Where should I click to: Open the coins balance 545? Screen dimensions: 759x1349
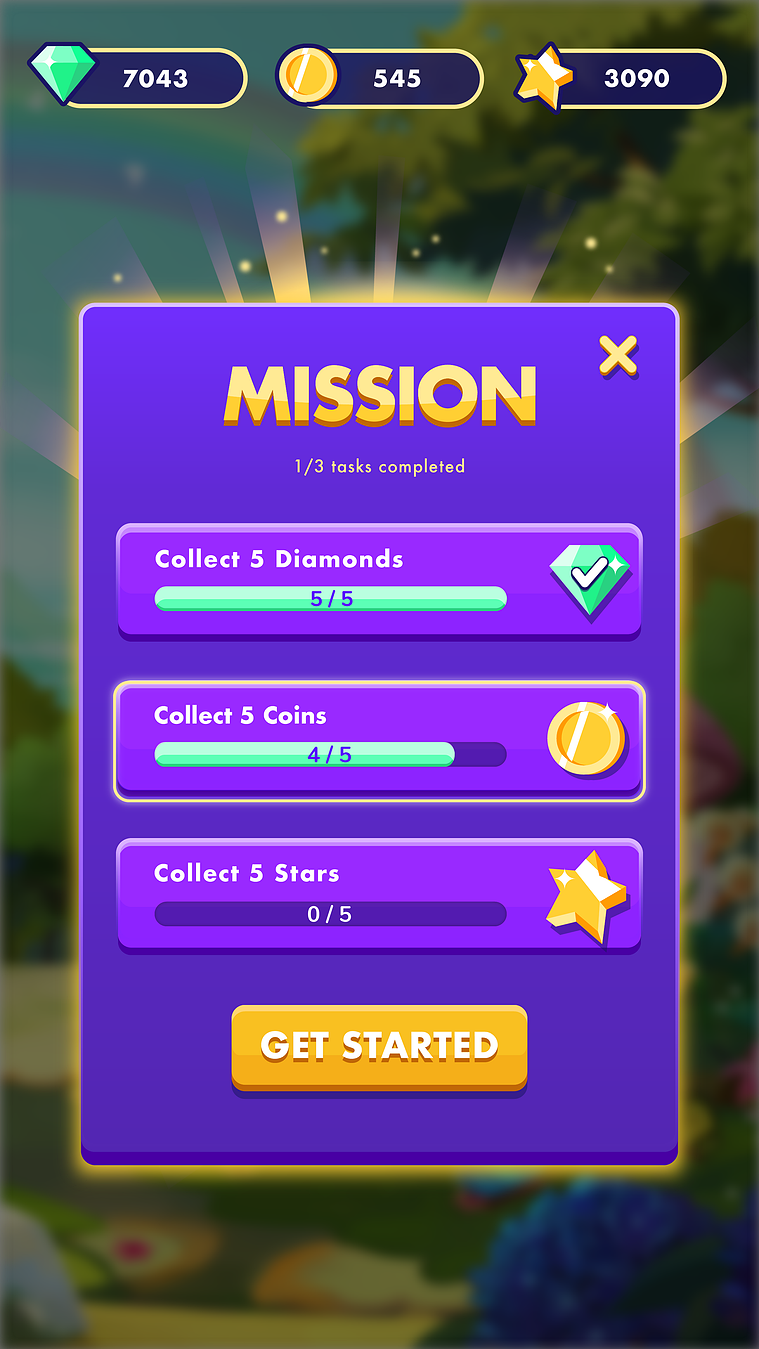click(381, 78)
